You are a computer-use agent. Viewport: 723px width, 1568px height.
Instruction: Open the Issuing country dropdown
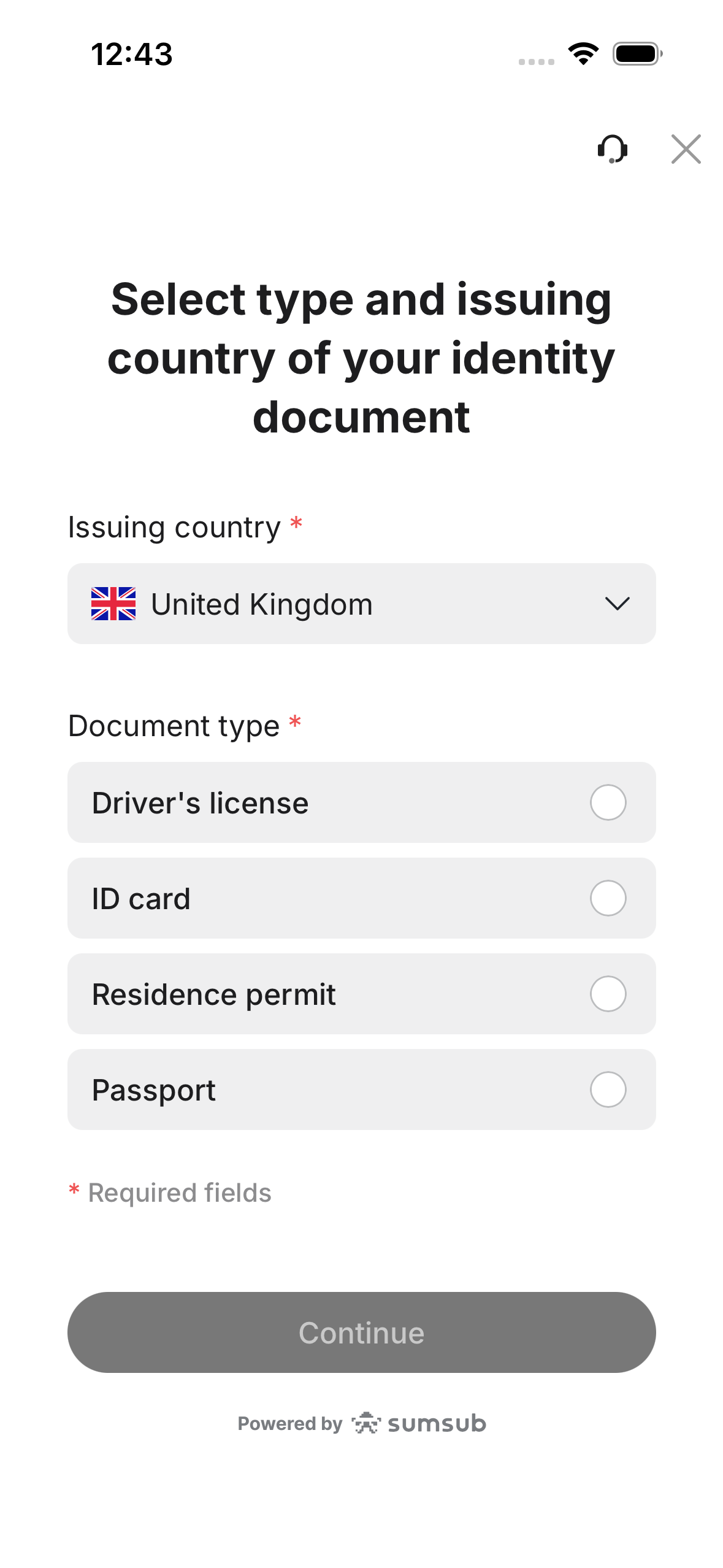tap(362, 603)
